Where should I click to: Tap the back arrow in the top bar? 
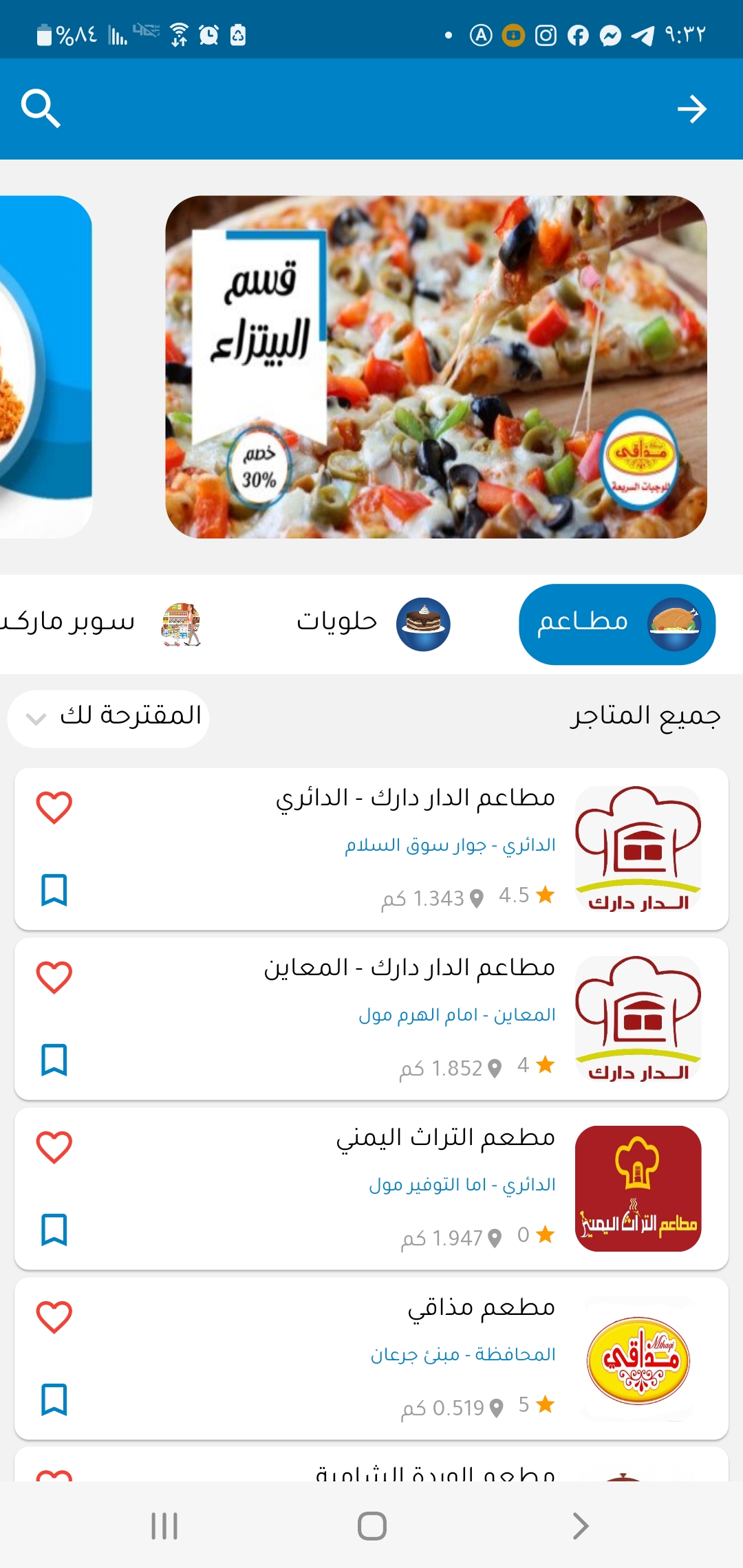pyautogui.click(x=691, y=109)
